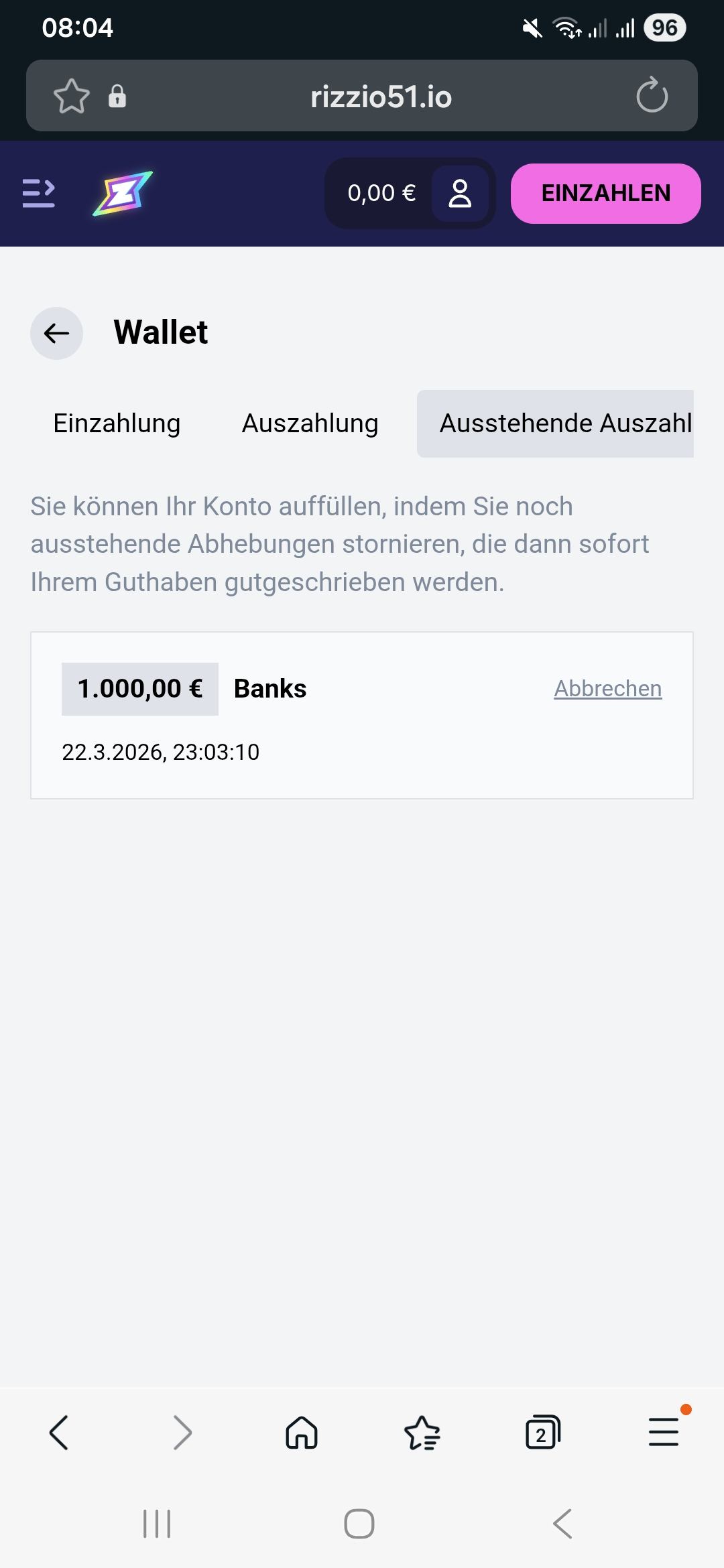Open the browser bookmarks list
The image size is (724, 1568).
tap(422, 1433)
